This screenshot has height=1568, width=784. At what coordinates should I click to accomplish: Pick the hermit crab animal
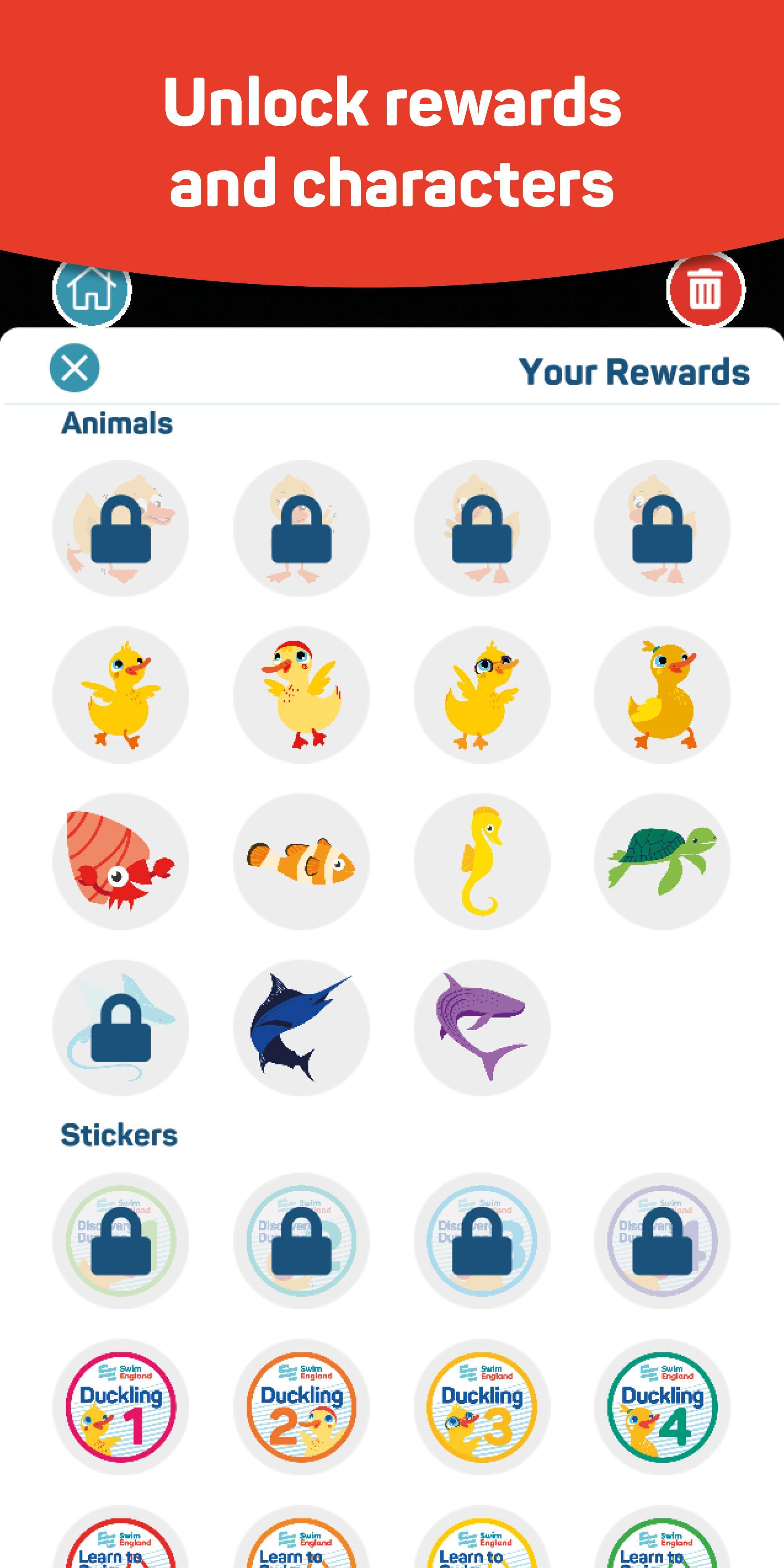pyautogui.click(x=120, y=861)
